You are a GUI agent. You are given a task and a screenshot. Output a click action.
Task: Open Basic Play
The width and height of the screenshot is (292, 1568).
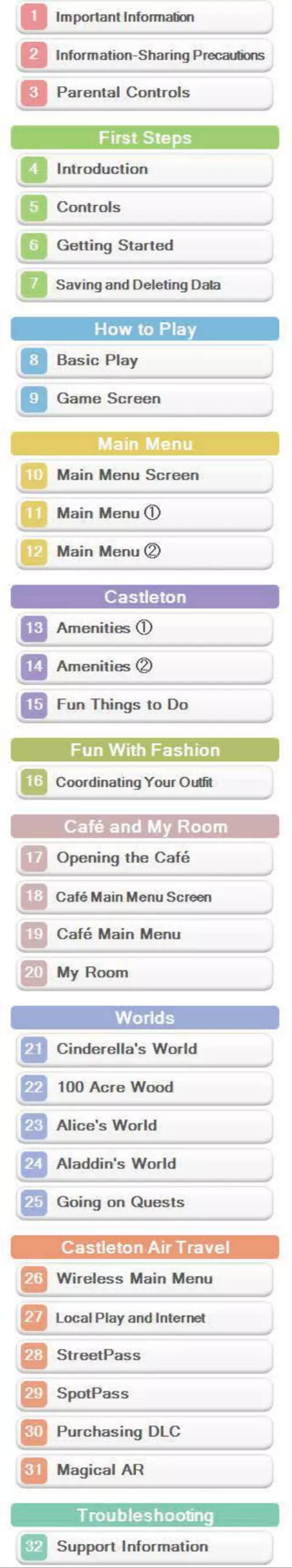(145, 360)
